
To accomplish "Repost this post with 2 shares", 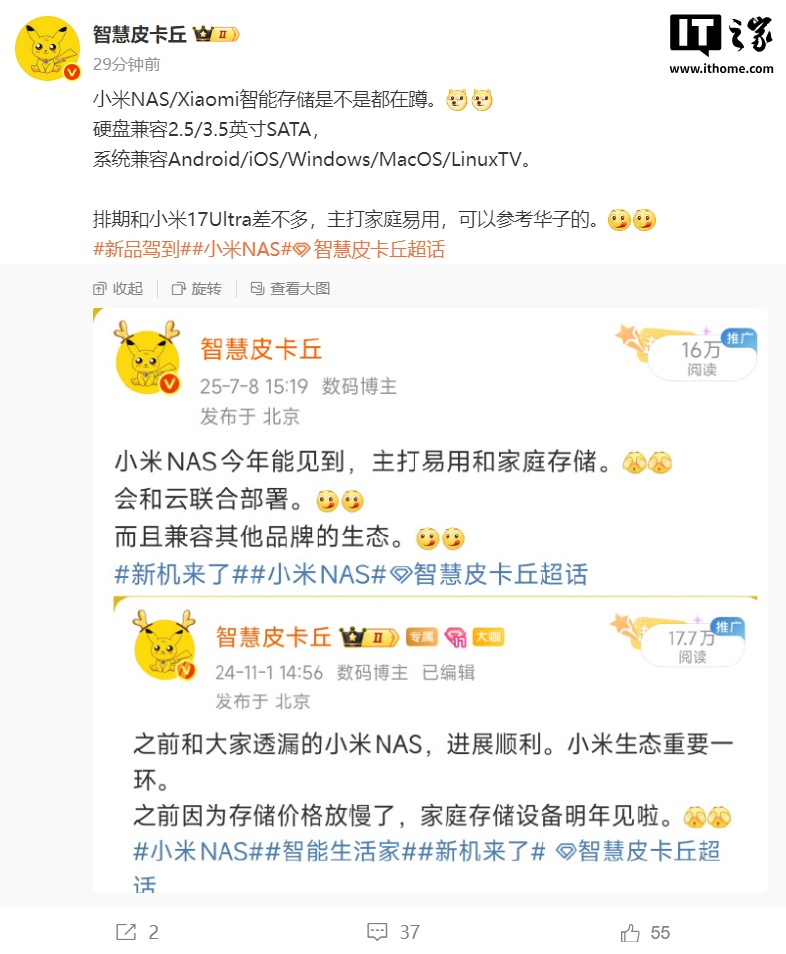I will tap(138, 932).
